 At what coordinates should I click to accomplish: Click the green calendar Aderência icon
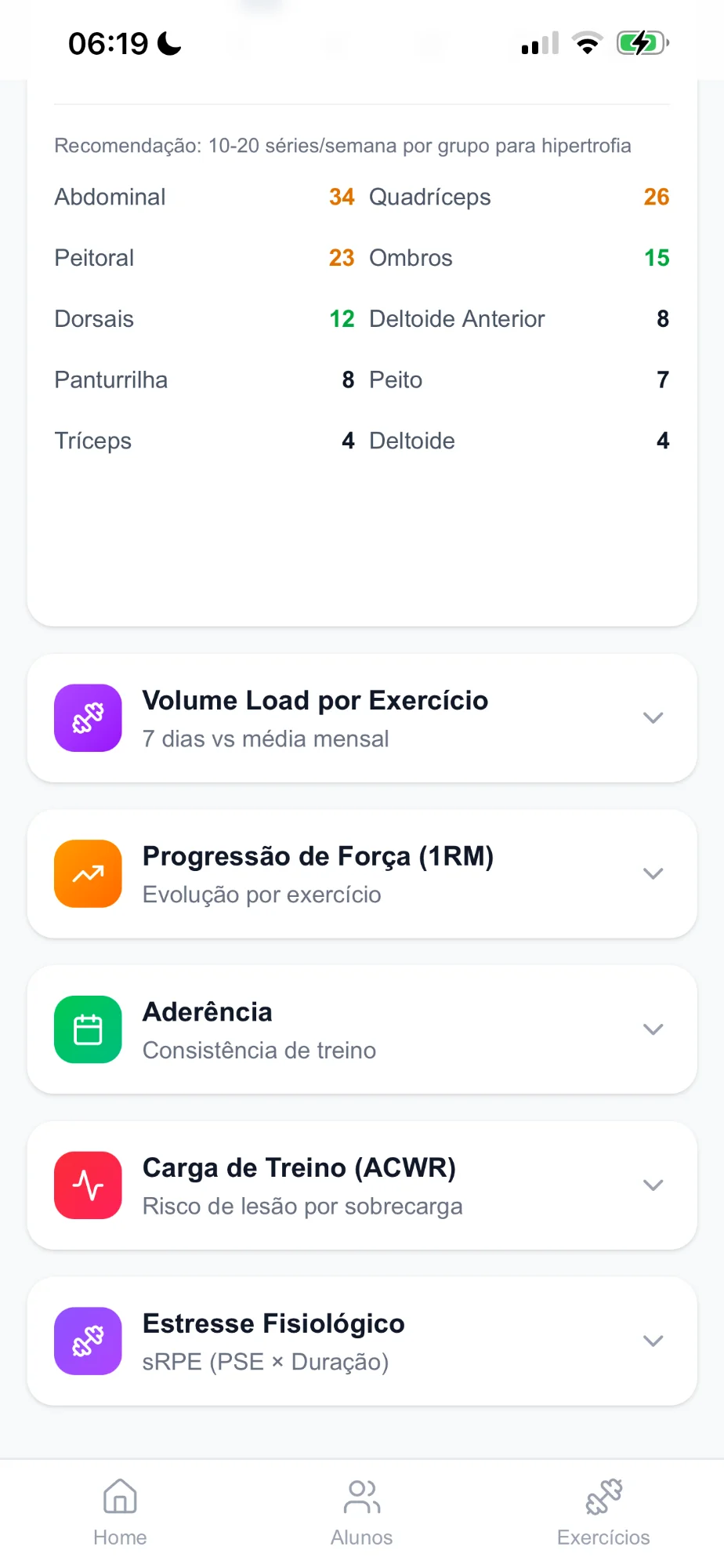[87, 1029]
